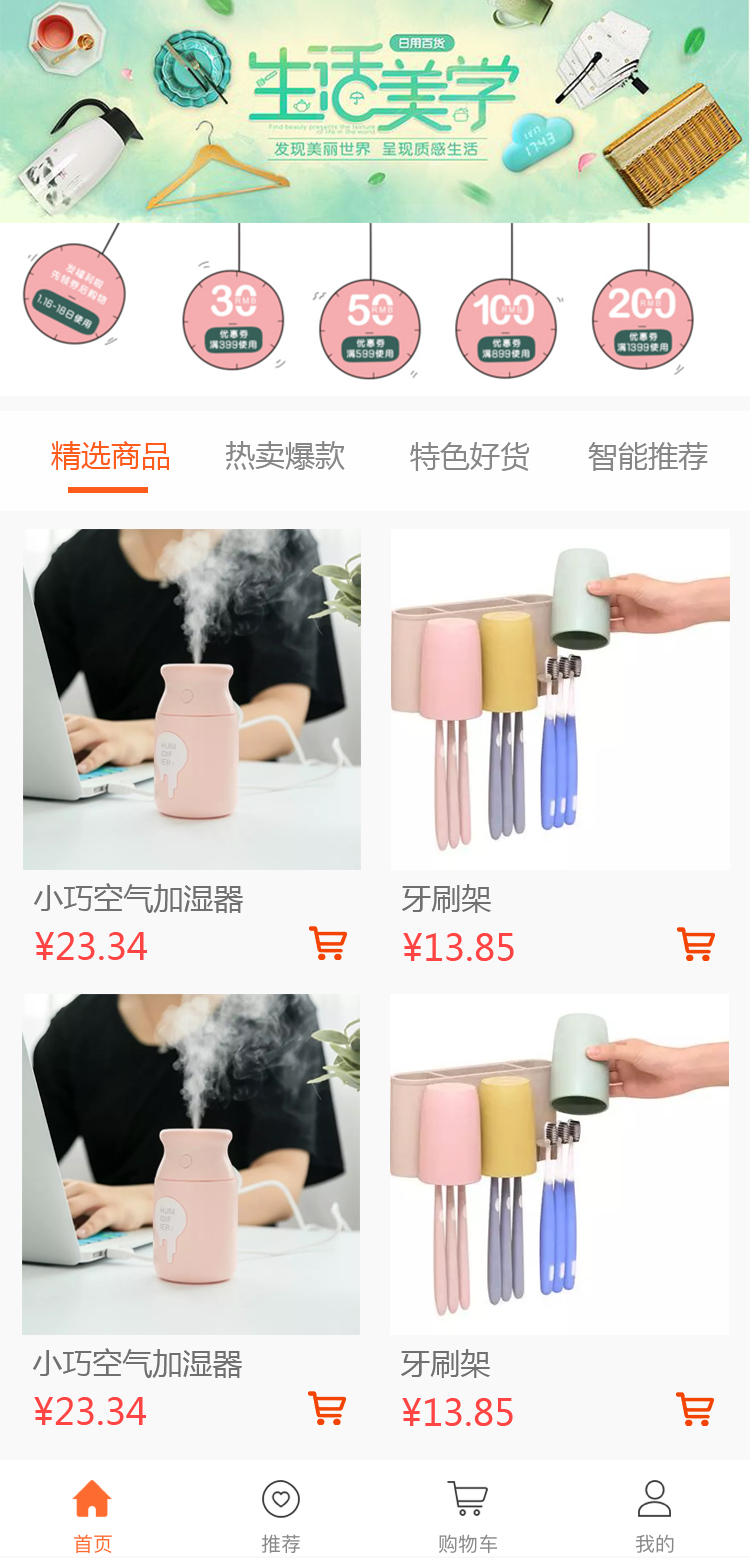Screen dimensions: 750x1558
Task: Open the first 牙刷架 product card
Action: pos(560,700)
